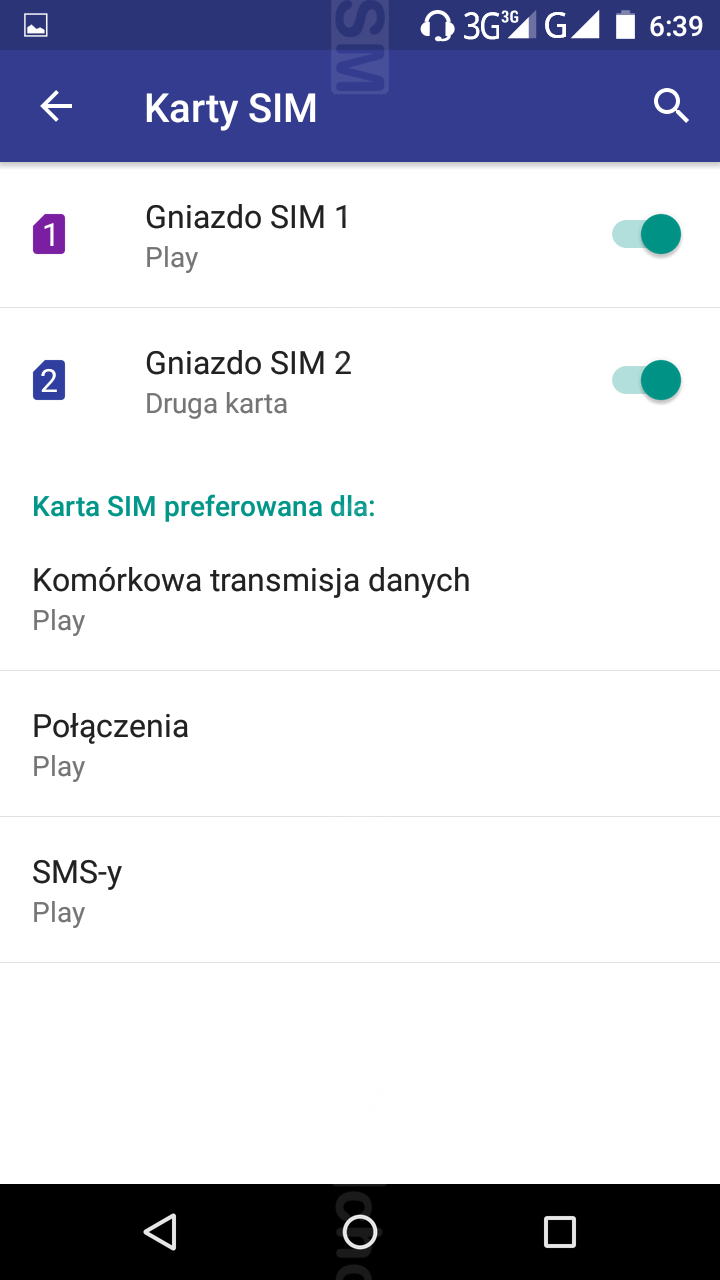Open the search icon in app bar
Screen dimensions: 720x1280
(671, 106)
